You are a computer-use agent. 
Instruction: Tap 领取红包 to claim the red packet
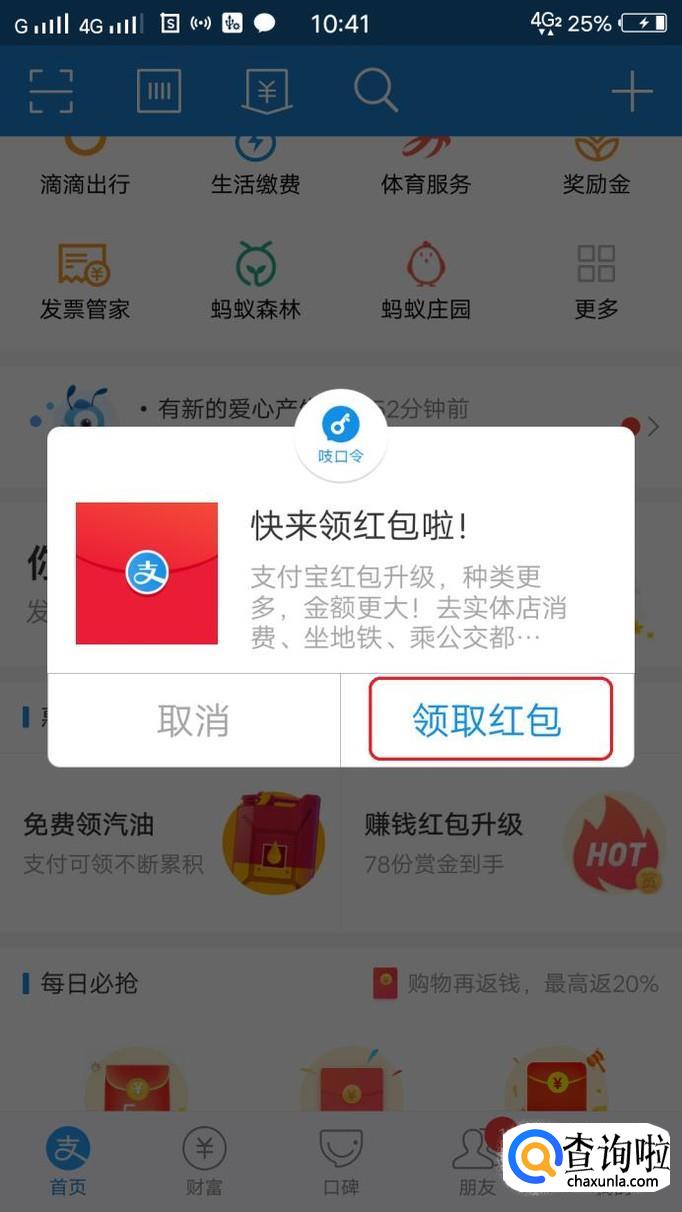tap(489, 720)
